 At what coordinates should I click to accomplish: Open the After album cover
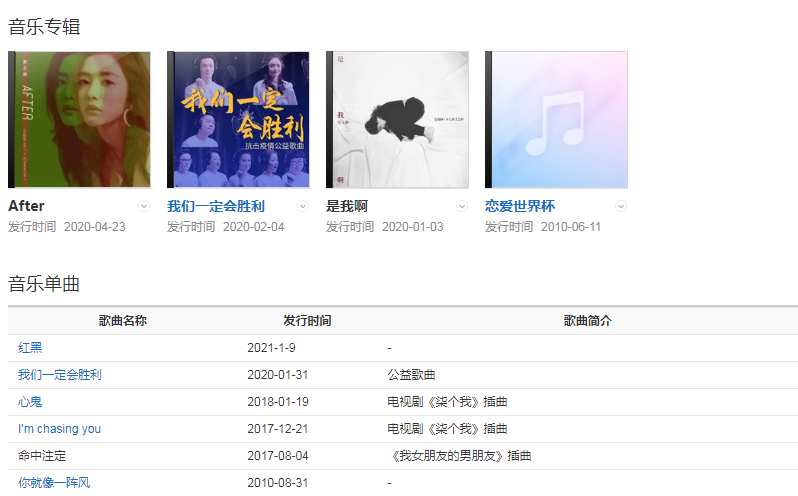click(x=79, y=120)
